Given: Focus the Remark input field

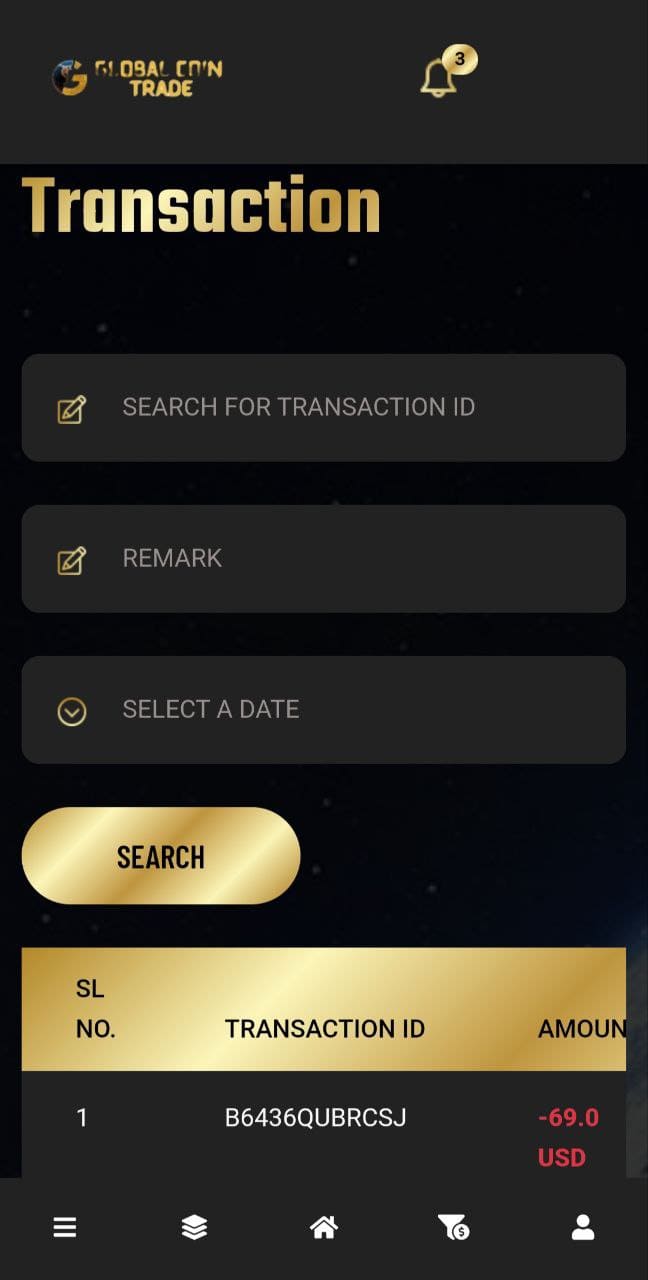Looking at the screenshot, I should (324, 558).
